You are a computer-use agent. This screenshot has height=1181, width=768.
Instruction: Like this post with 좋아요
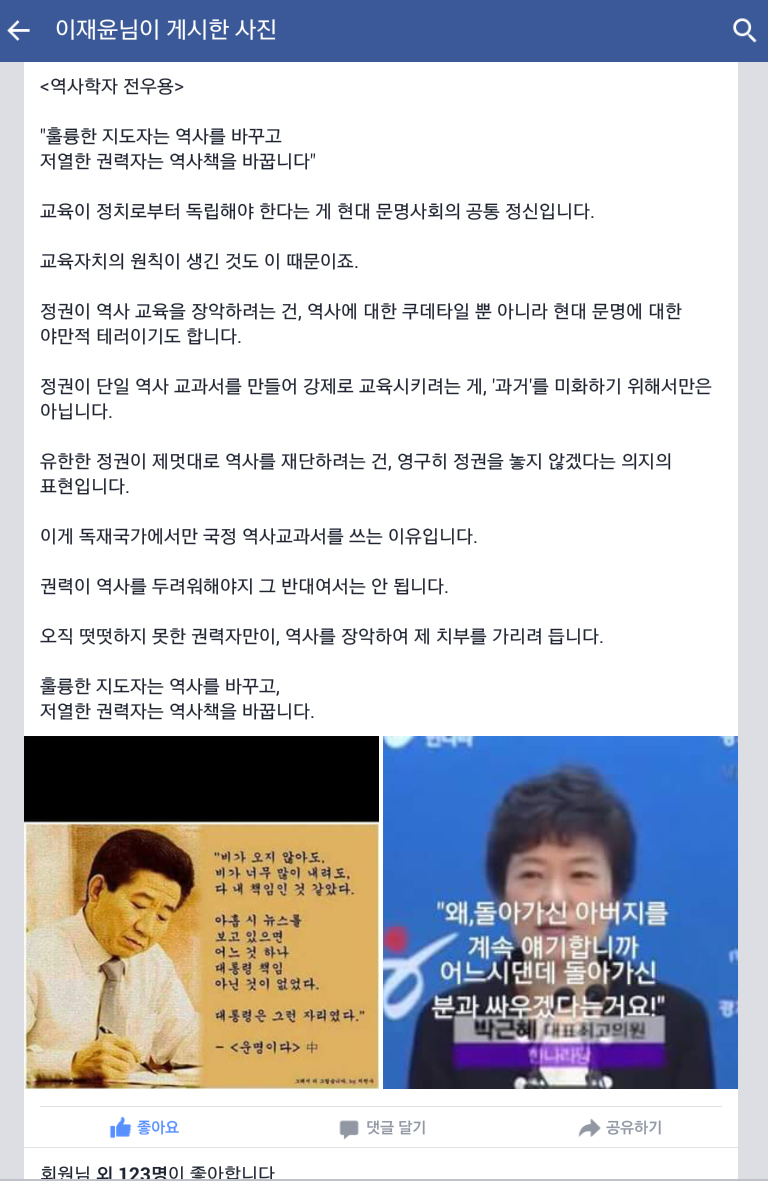tap(144, 1128)
